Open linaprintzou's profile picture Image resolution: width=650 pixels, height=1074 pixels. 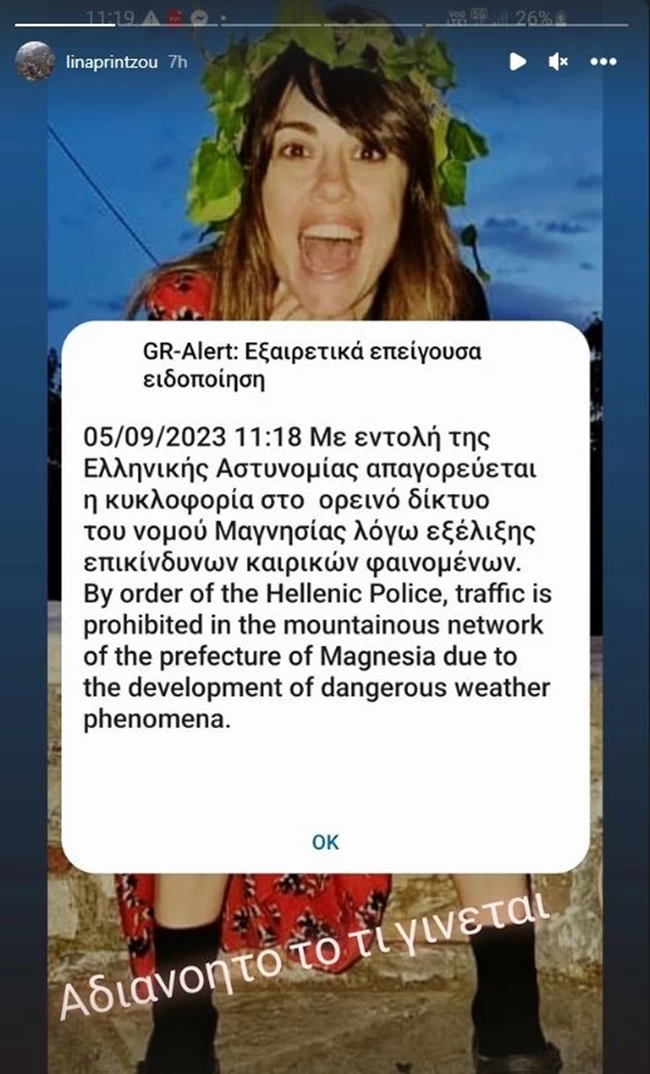click(34, 61)
